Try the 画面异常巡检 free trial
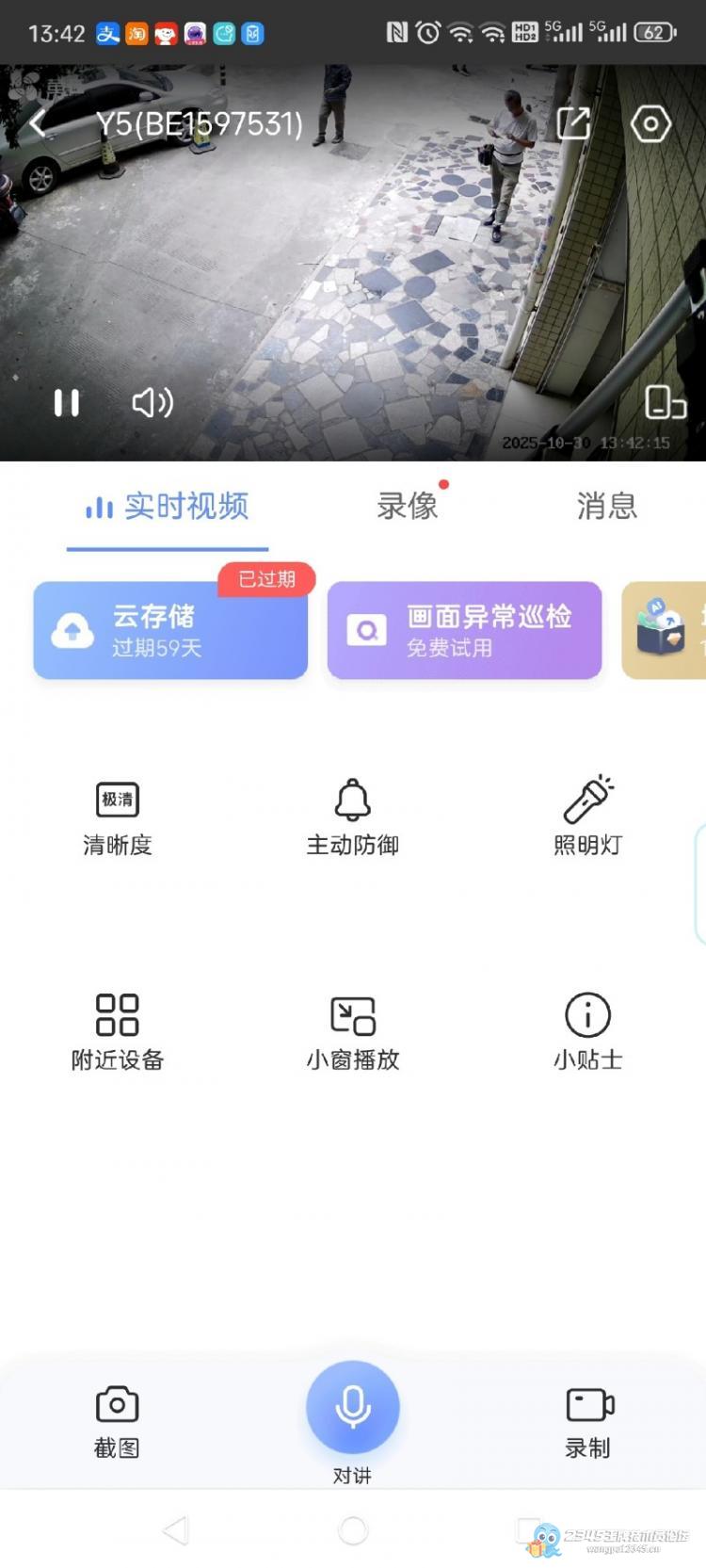The image size is (706, 1568). (x=464, y=630)
